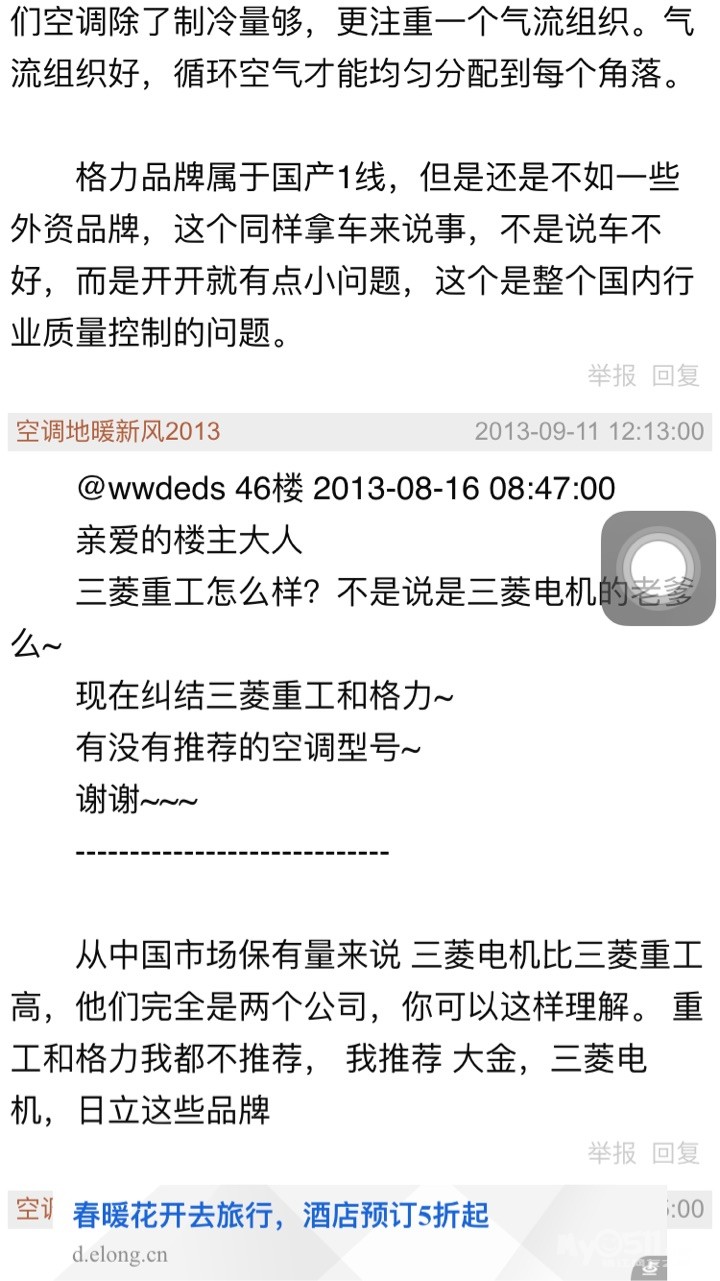
Task: Reply to the post recommending 大金 brands
Action: point(676,1153)
